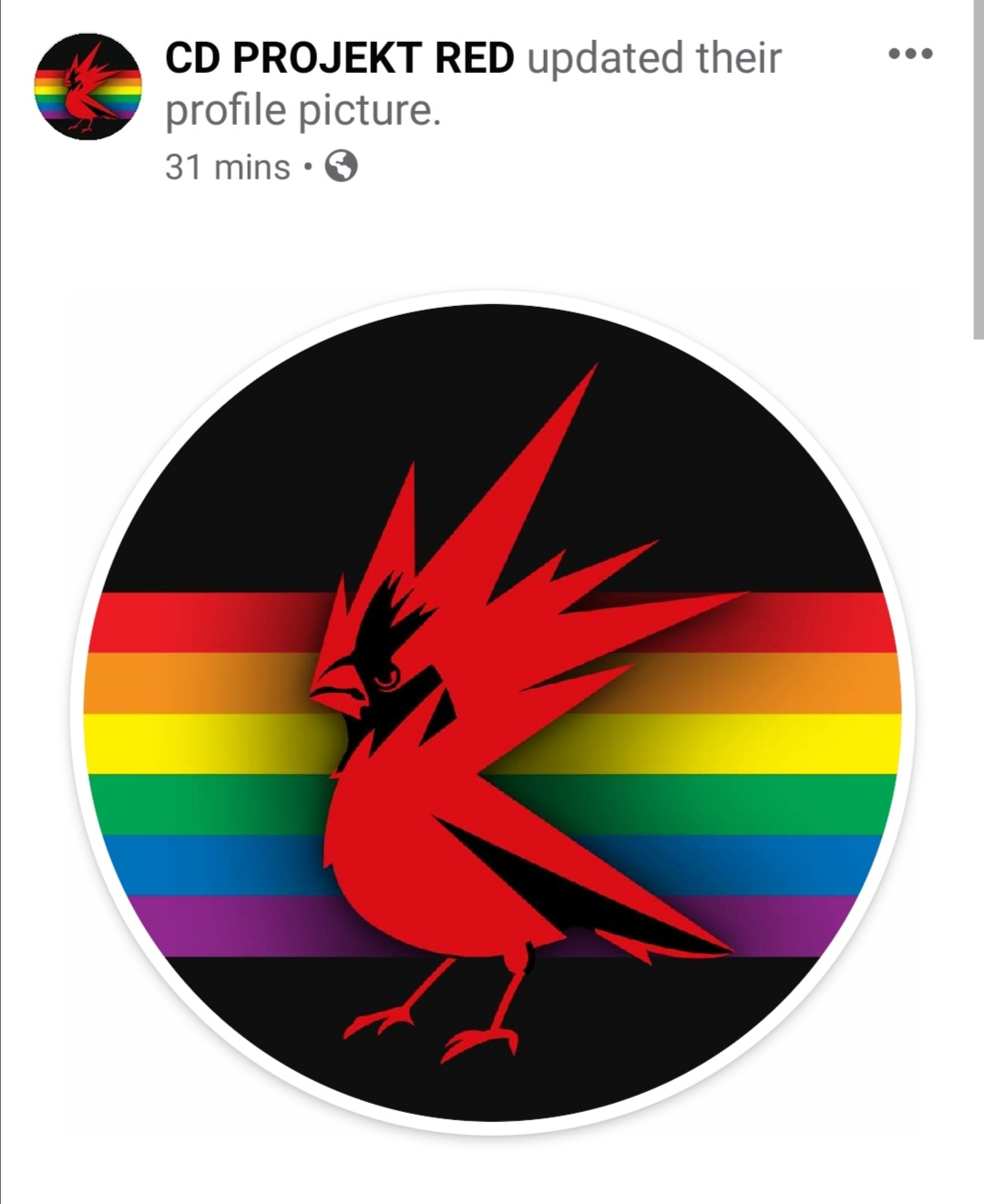Open the post's three-dot options menu
Viewport: 984px width, 1204px height.
pyautogui.click(x=910, y=54)
